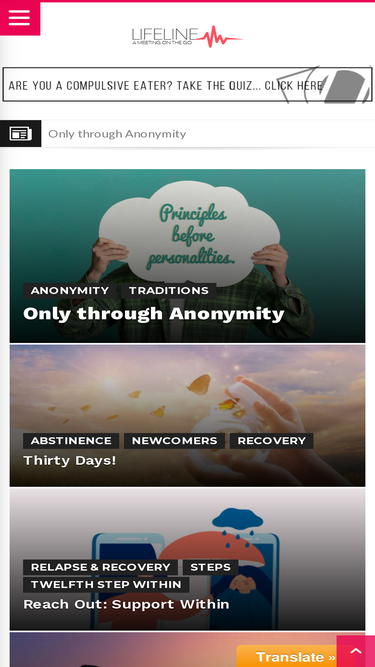Open the news ticker headline Only through Anonymity
Screen dimensions: 375x667
(x=117, y=134)
